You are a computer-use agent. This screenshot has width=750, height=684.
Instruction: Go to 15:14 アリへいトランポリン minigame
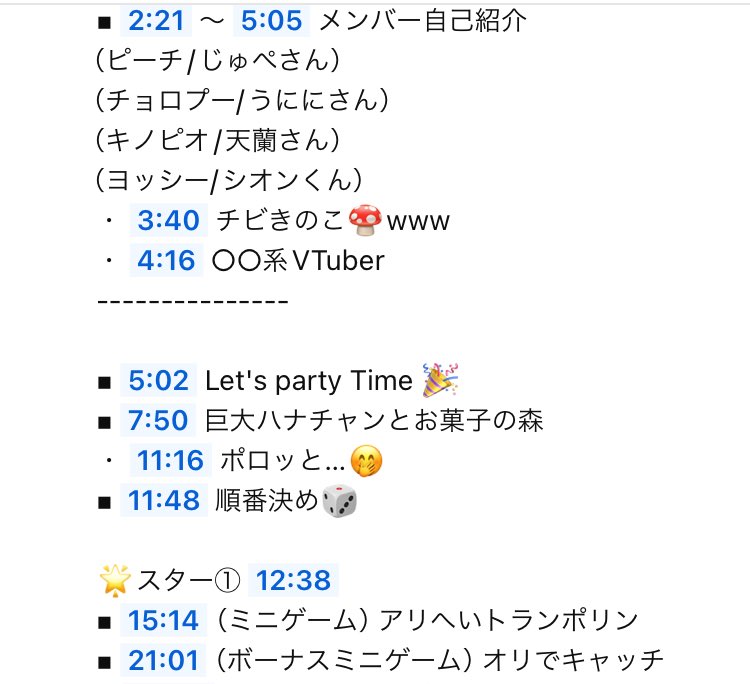click(164, 621)
